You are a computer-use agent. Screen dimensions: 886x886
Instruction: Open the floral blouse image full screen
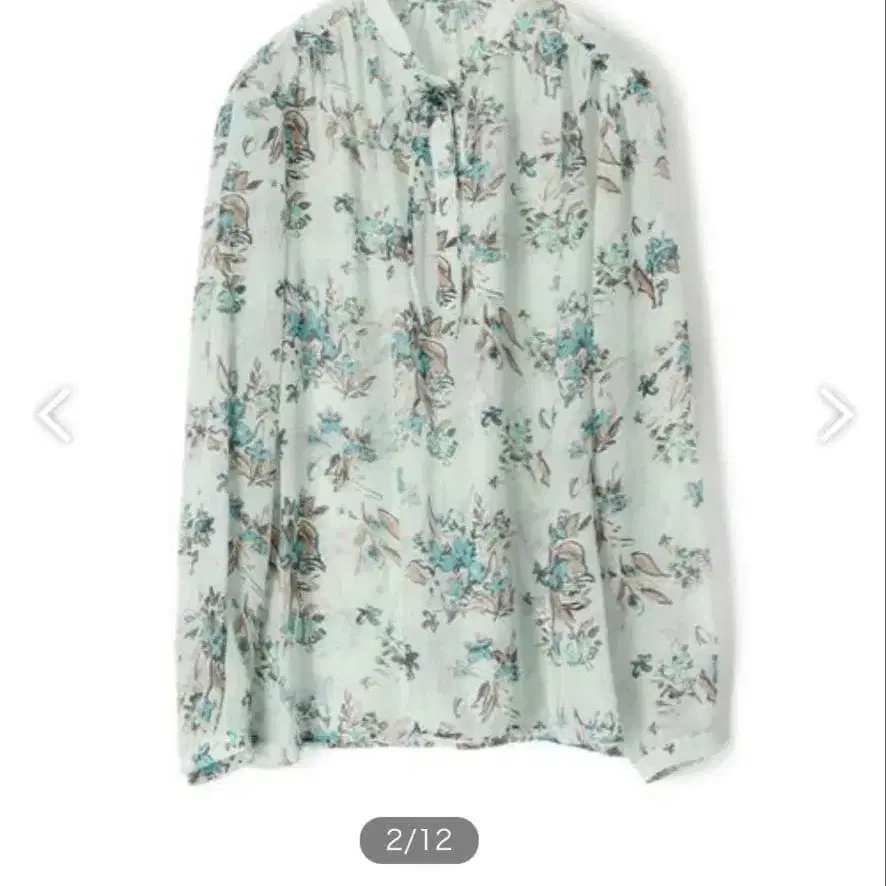(x=446, y=390)
